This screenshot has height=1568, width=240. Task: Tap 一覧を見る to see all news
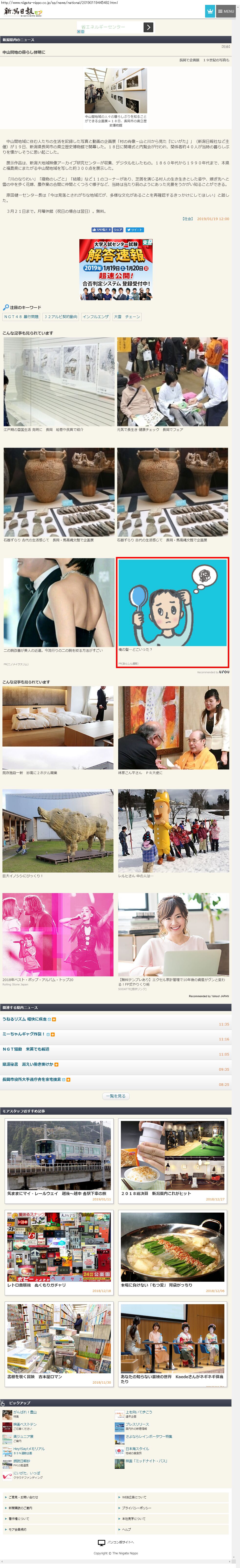[116, 1096]
